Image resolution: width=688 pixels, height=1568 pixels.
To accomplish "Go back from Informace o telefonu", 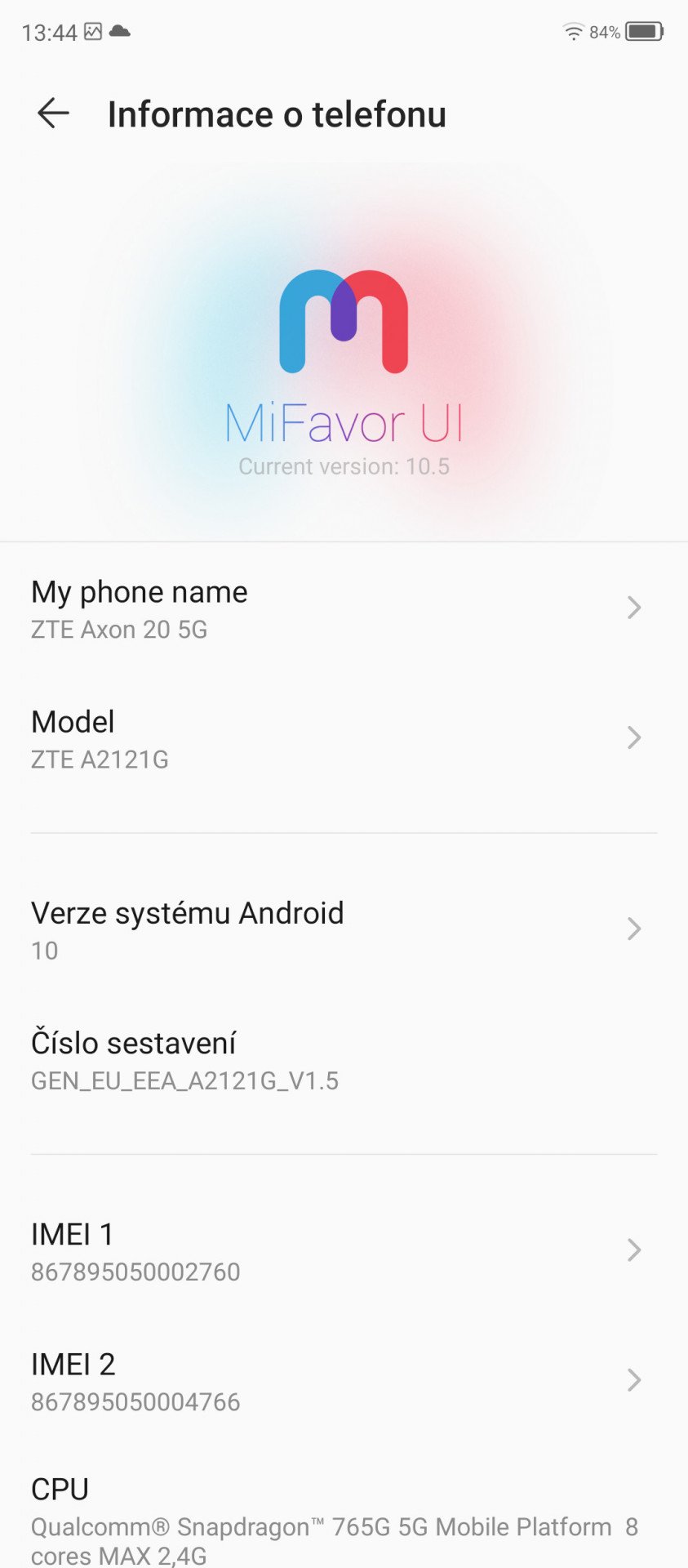I will (x=53, y=114).
